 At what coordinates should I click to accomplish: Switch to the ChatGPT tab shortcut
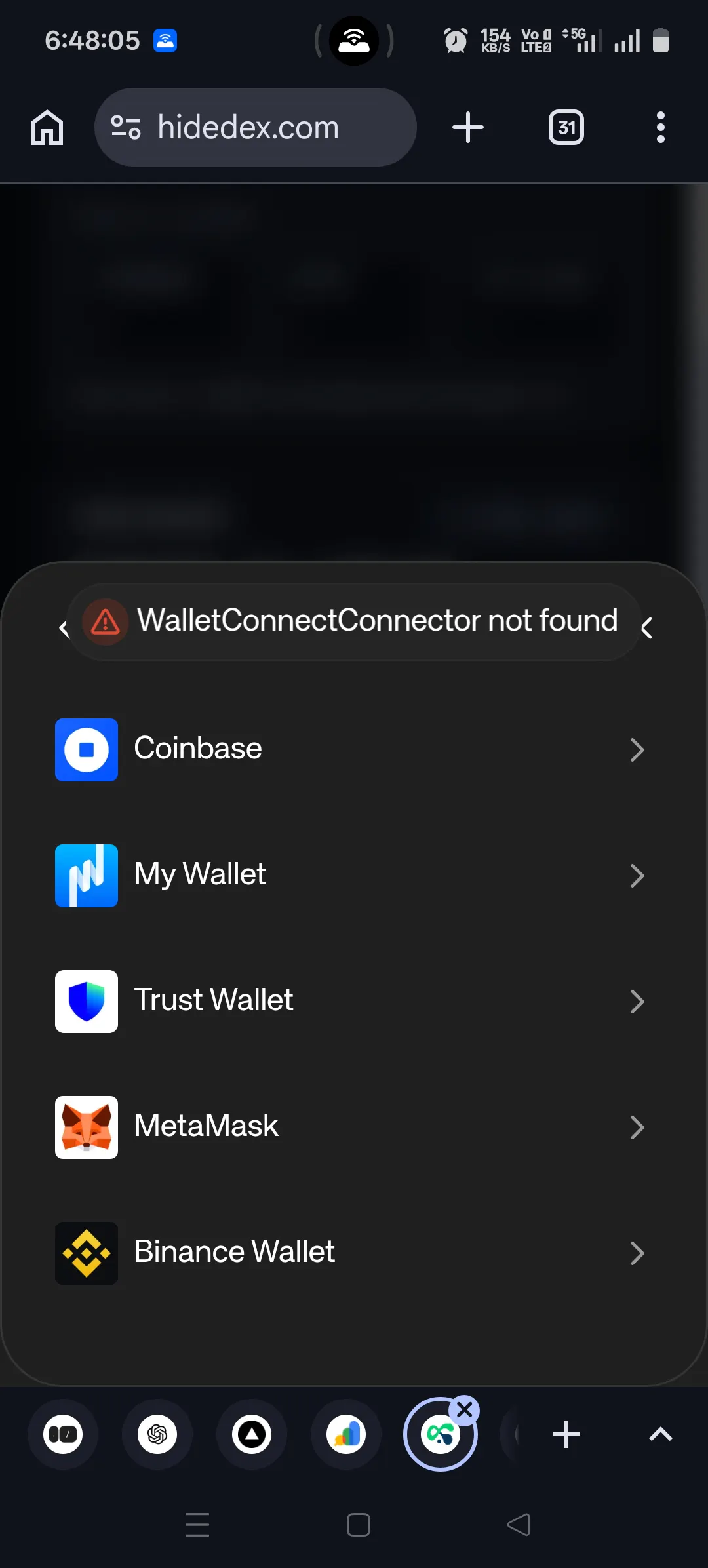[x=157, y=1435]
